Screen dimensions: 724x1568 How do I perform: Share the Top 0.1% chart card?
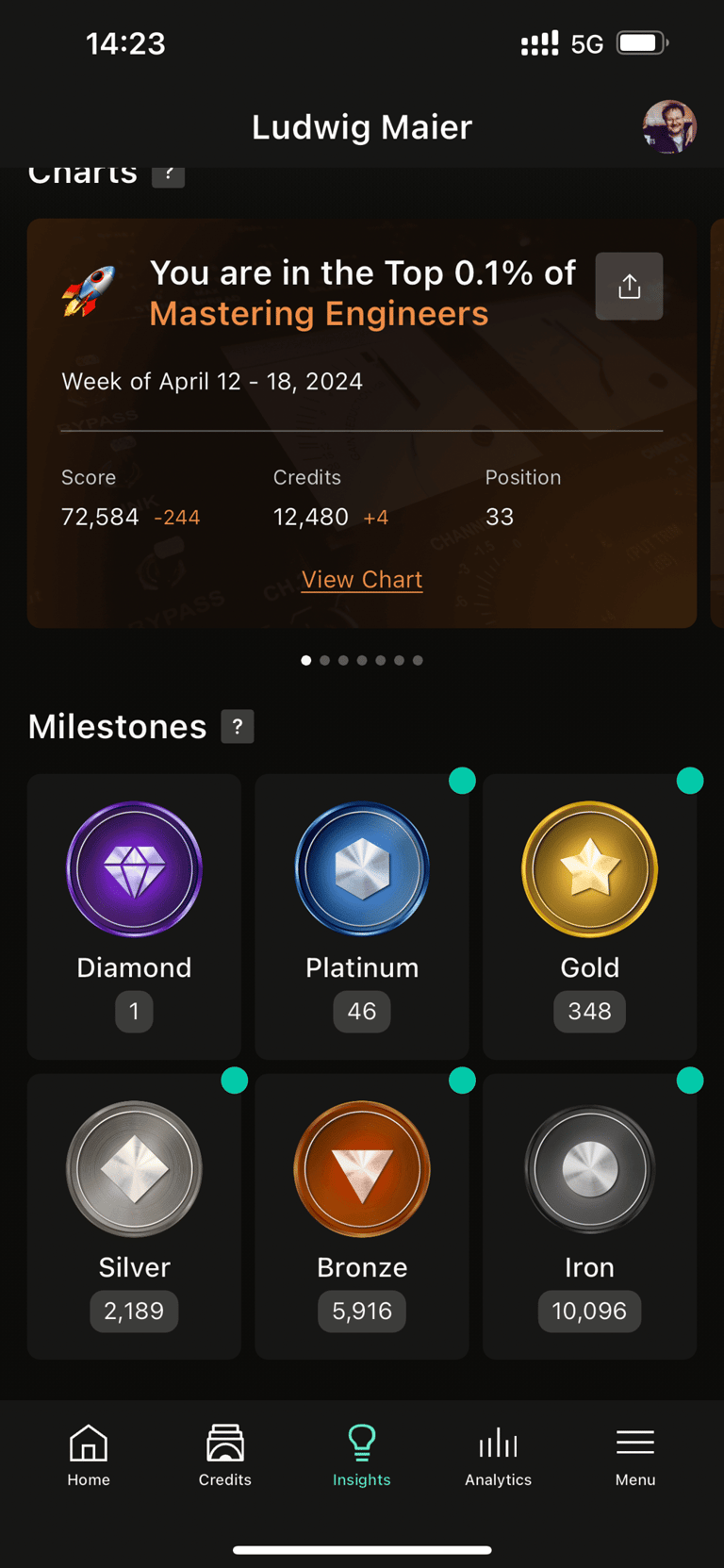click(x=629, y=287)
